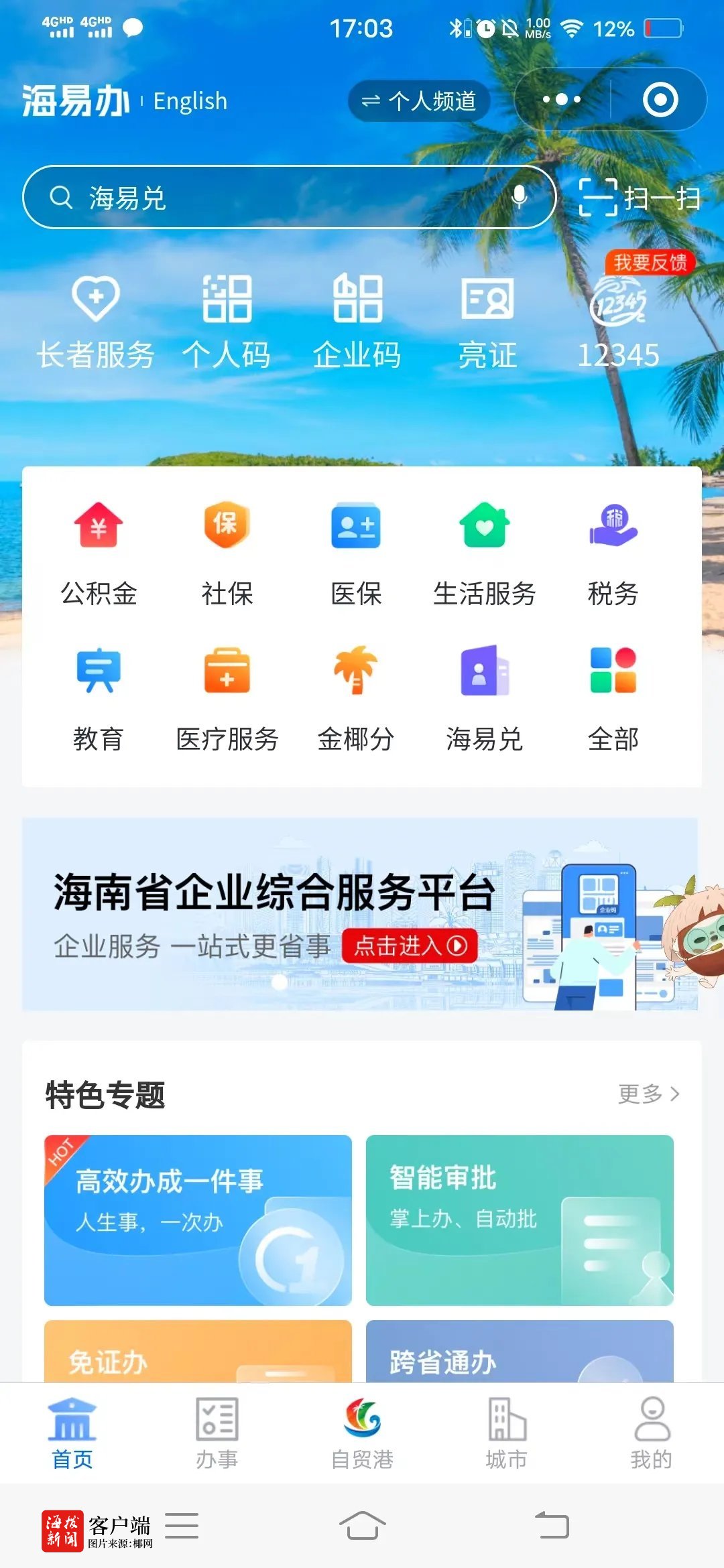Tap the microphone voice search icon
Screen dimensions: 724x1568
pyautogui.click(x=518, y=198)
